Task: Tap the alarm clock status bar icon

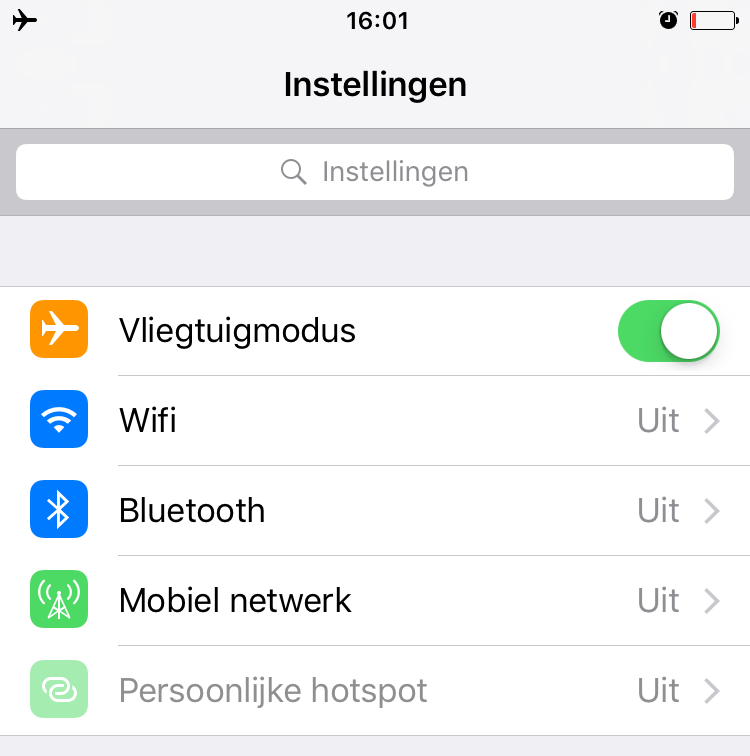Action: click(x=670, y=18)
